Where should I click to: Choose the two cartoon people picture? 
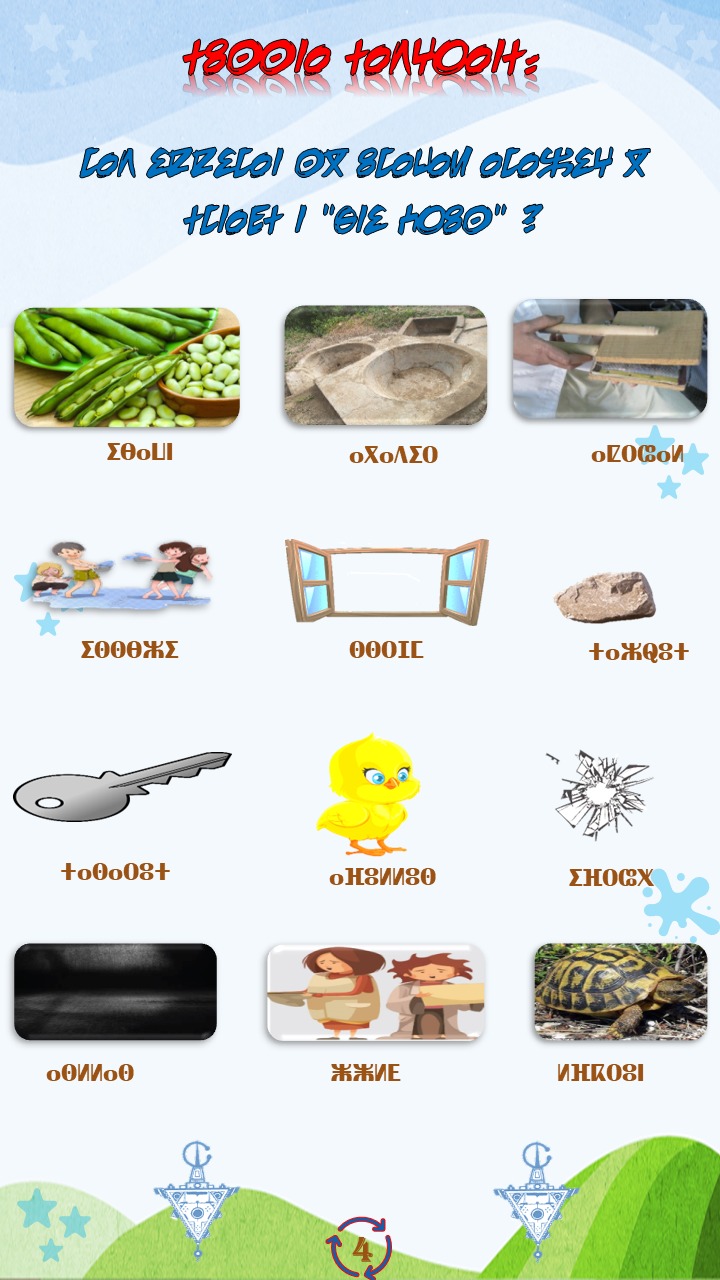coord(375,993)
